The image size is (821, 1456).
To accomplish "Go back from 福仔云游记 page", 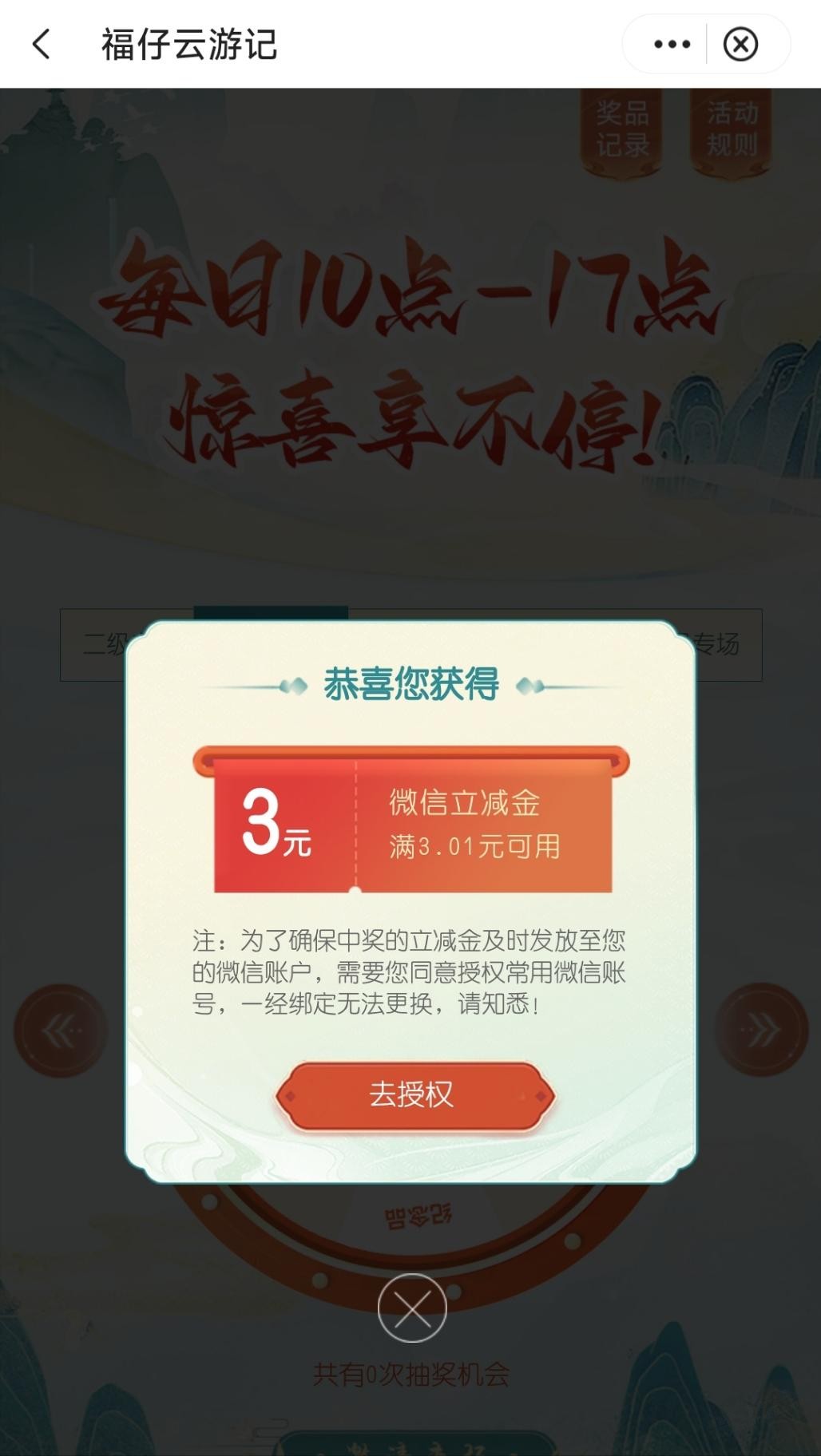I will pos(42,44).
